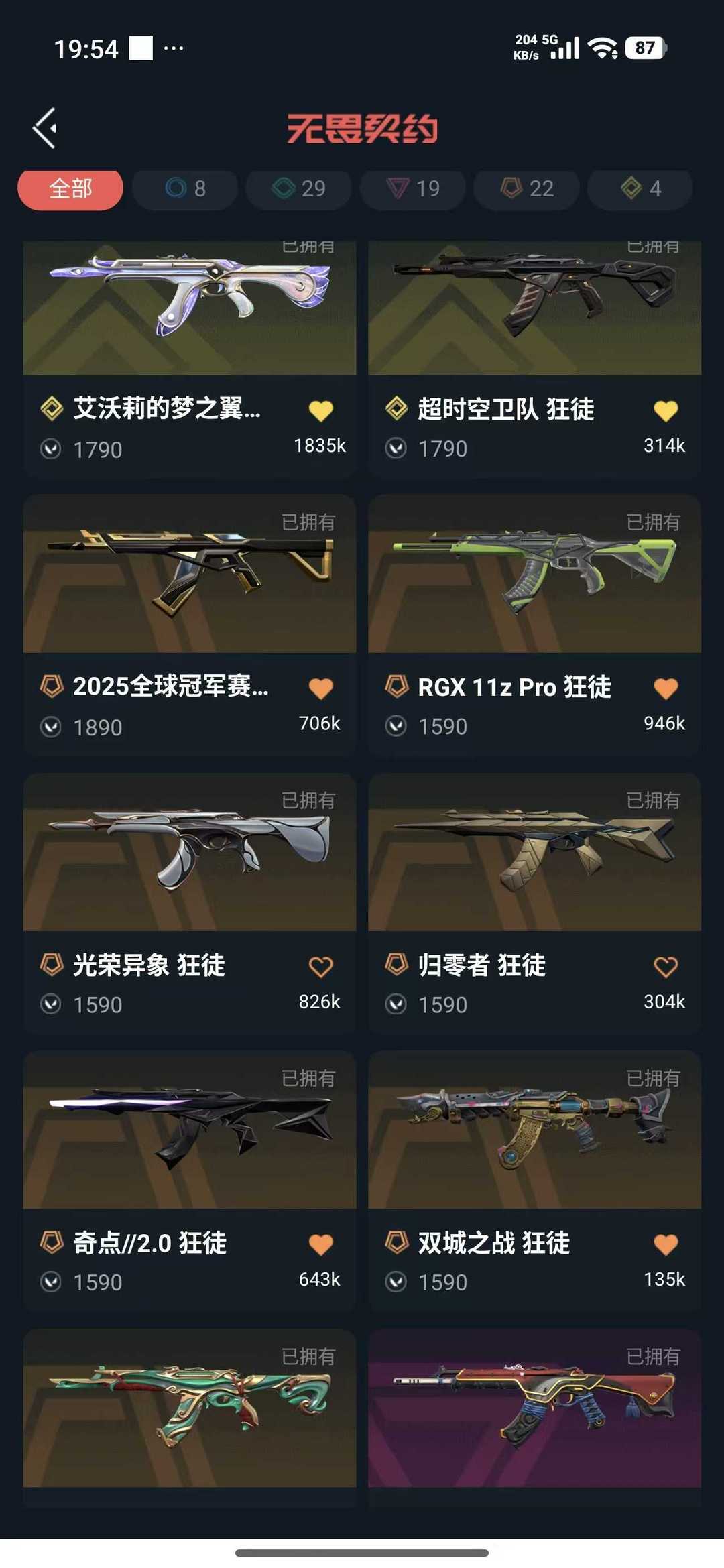Select the rarity filter icon showing 29
724x1568 pixels.
pyautogui.click(x=298, y=189)
